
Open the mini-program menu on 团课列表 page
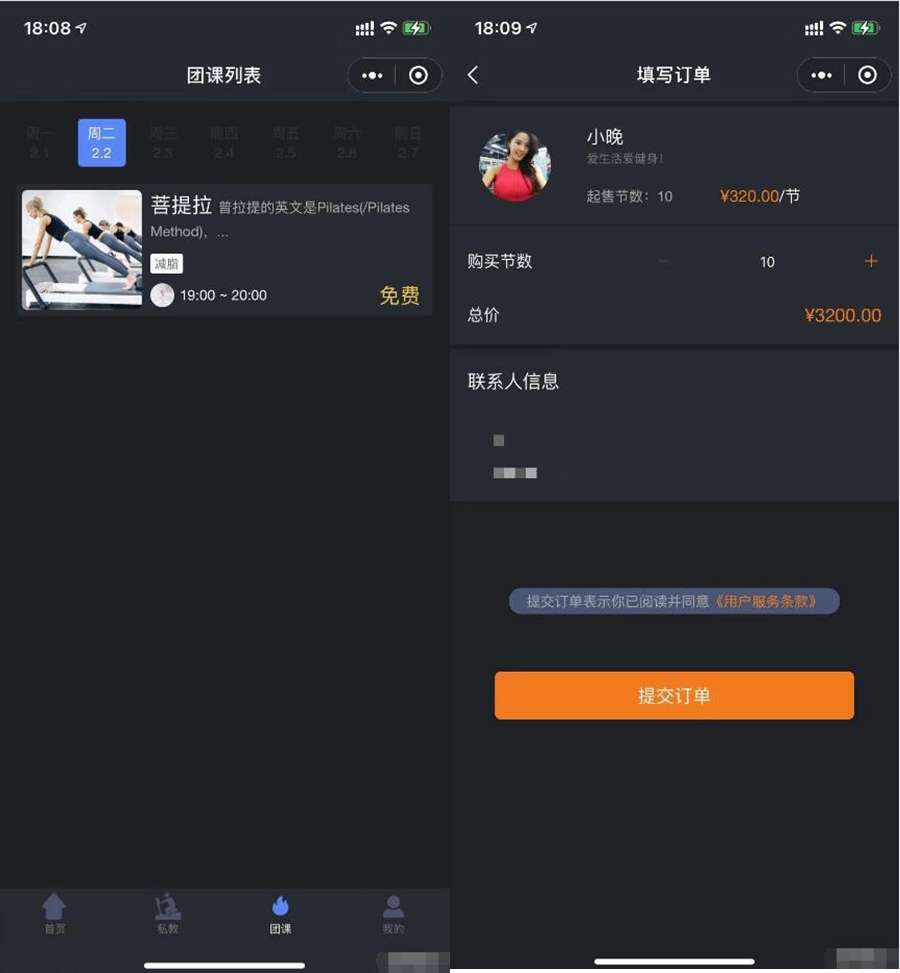[x=372, y=75]
